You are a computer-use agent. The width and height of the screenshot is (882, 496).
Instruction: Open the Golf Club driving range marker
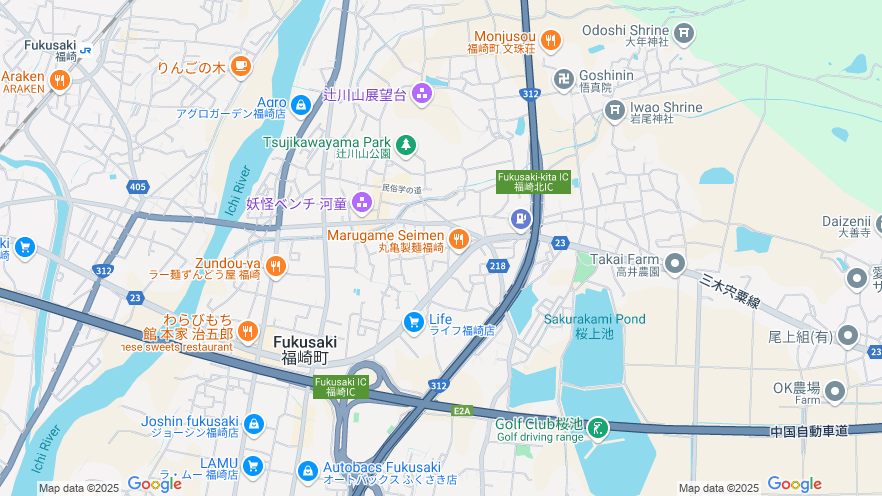point(598,428)
